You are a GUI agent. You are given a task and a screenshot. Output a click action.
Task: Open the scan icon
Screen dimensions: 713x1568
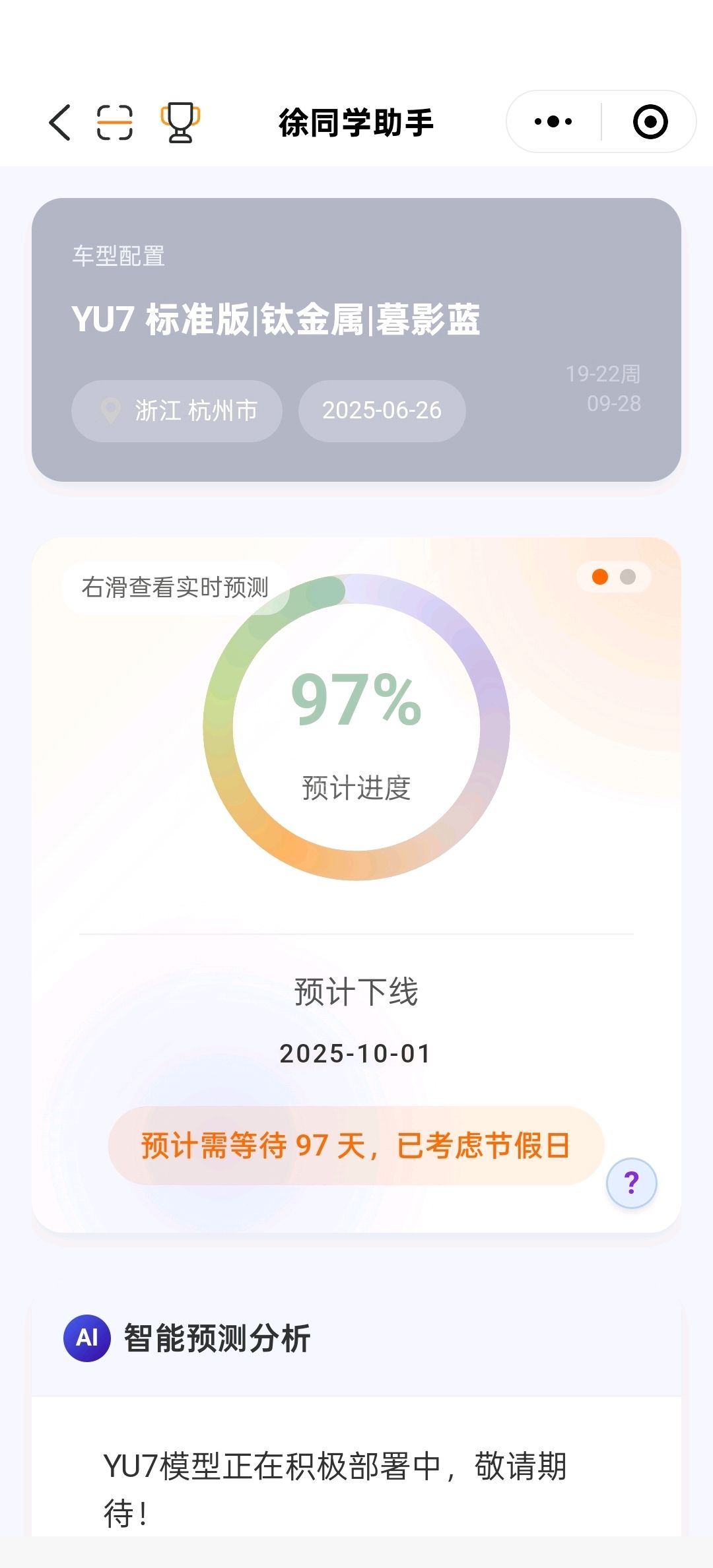[x=115, y=122]
